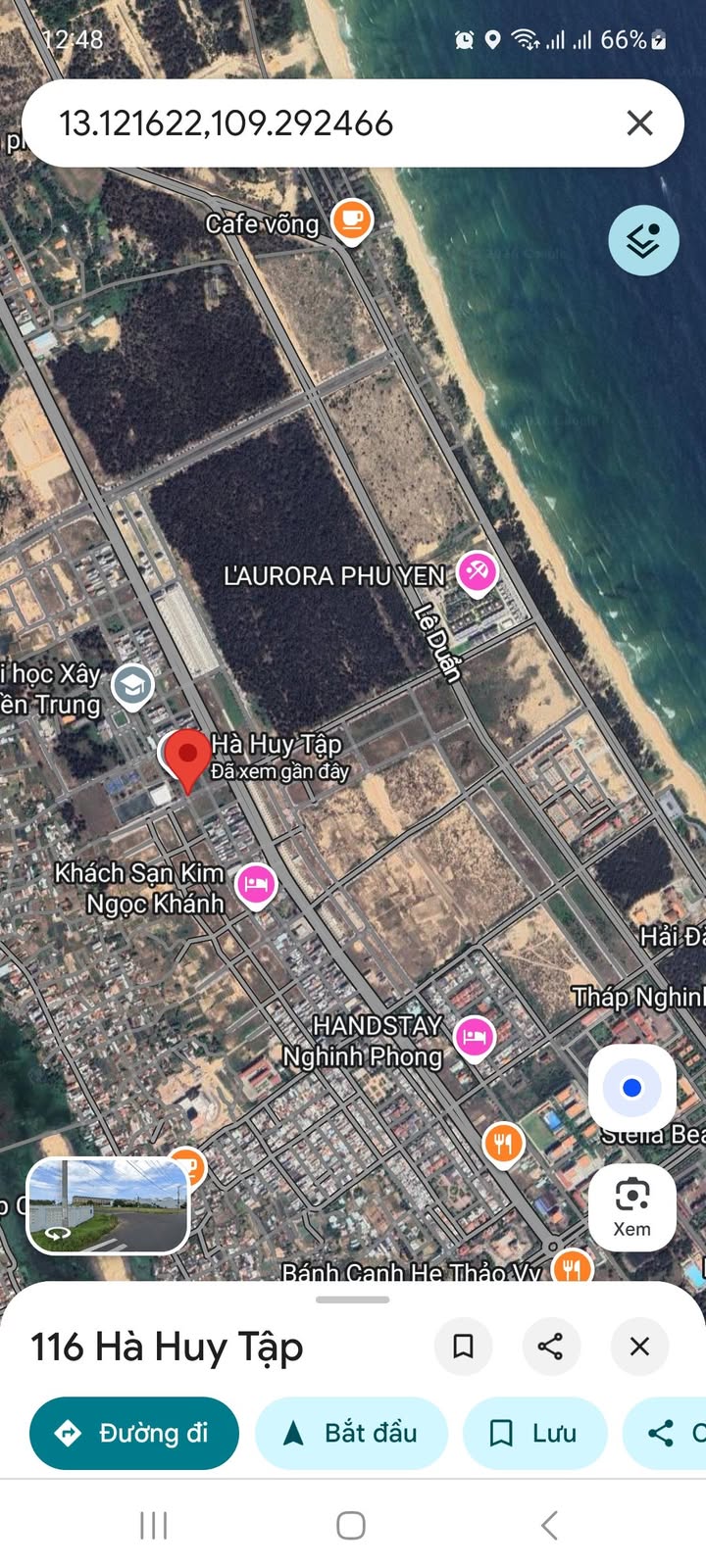
Task: Open the map layers button
Action: [643, 240]
